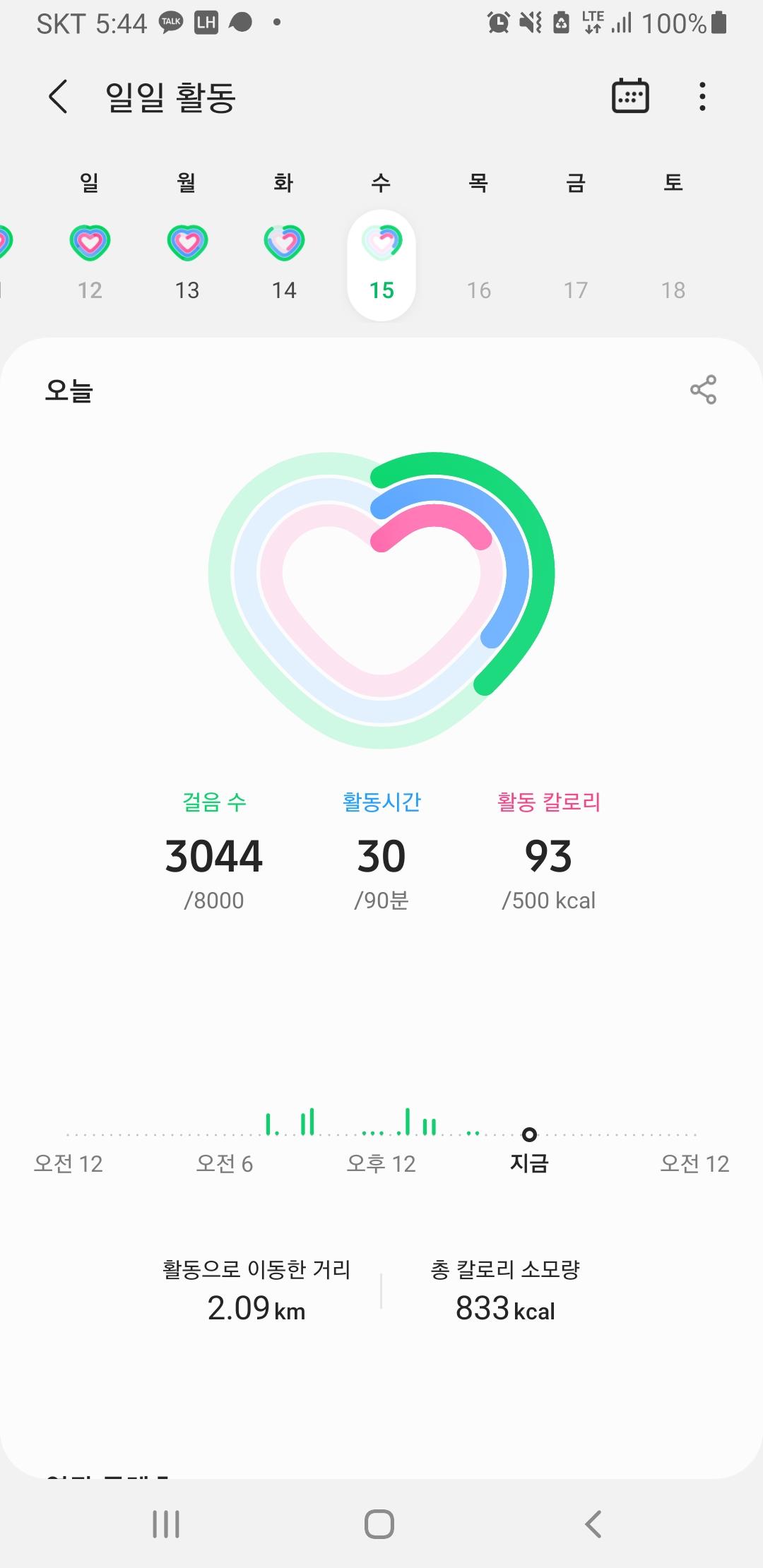The image size is (763, 1568).
Task: Share today's activity summary
Action: coord(703,389)
